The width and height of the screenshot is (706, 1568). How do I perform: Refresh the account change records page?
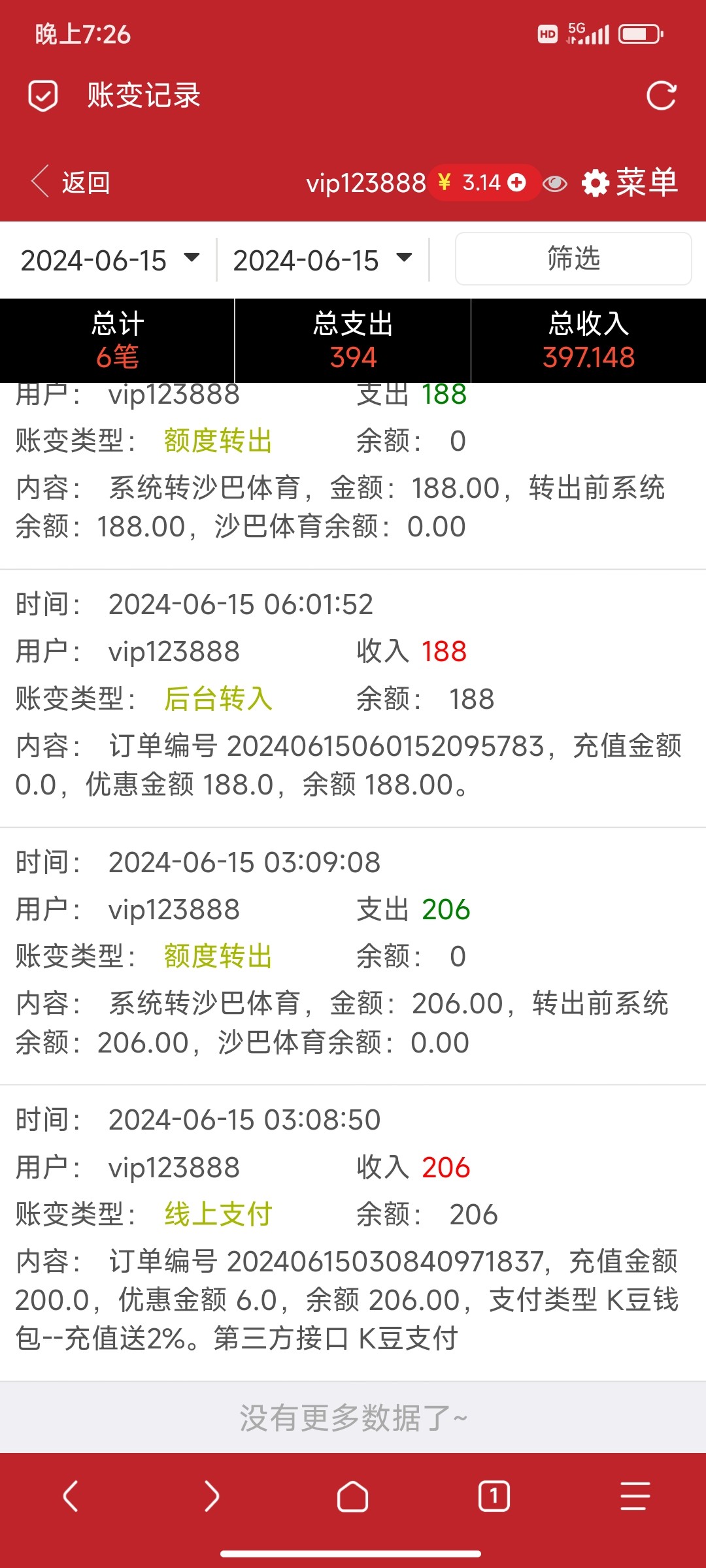[x=661, y=96]
